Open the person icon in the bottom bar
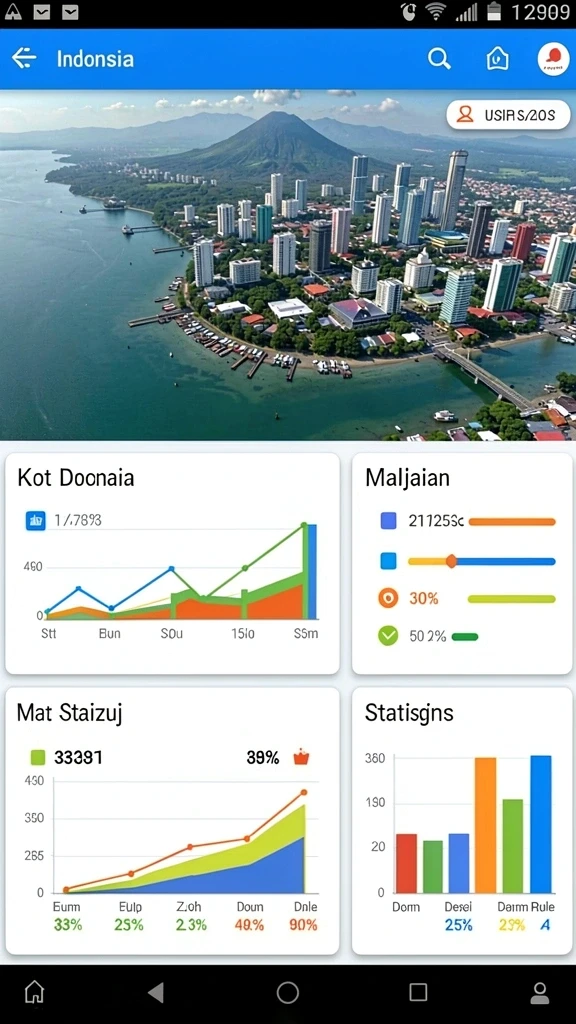Viewport: 576px width, 1024px height. click(539, 993)
